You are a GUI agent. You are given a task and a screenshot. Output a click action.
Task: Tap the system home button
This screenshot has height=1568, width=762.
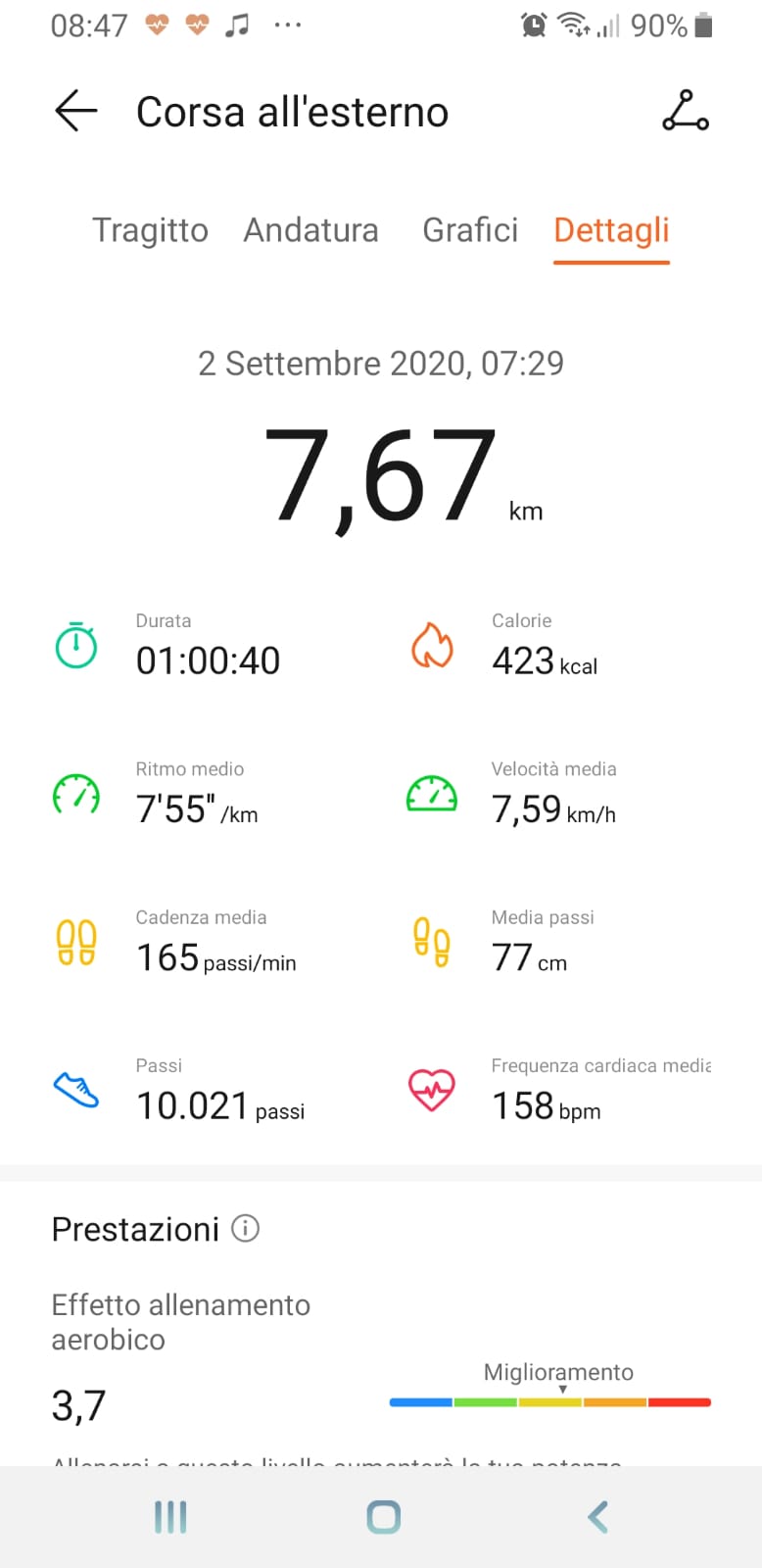pyautogui.click(x=383, y=1517)
